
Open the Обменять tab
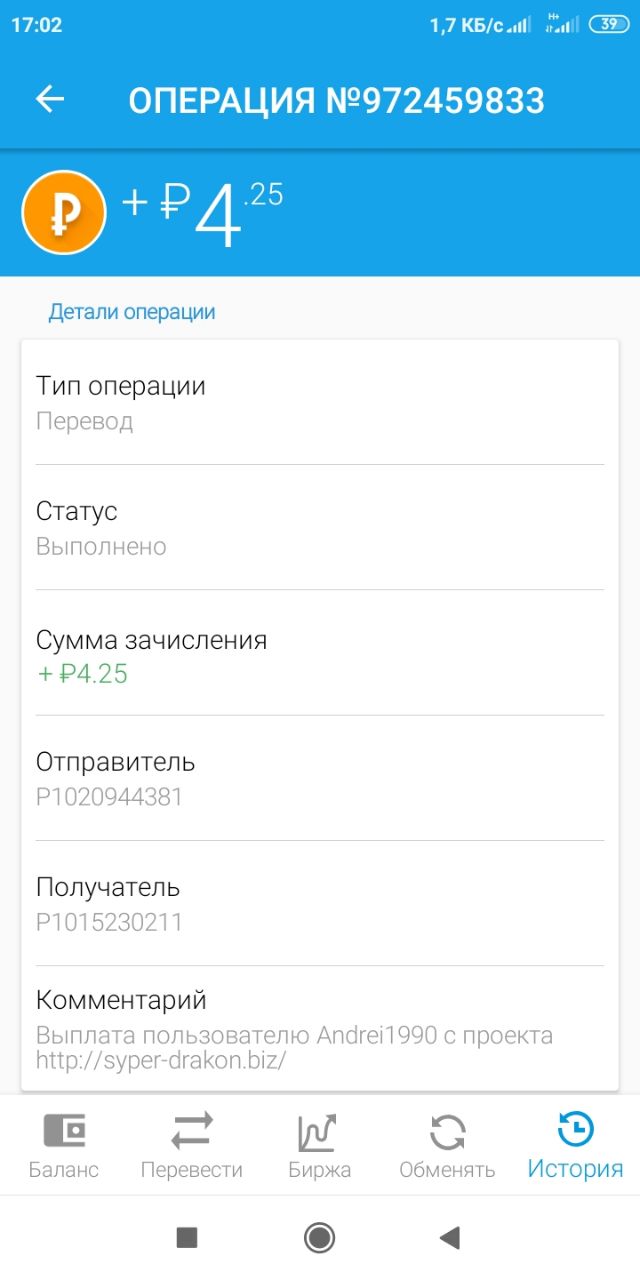click(448, 1146)
